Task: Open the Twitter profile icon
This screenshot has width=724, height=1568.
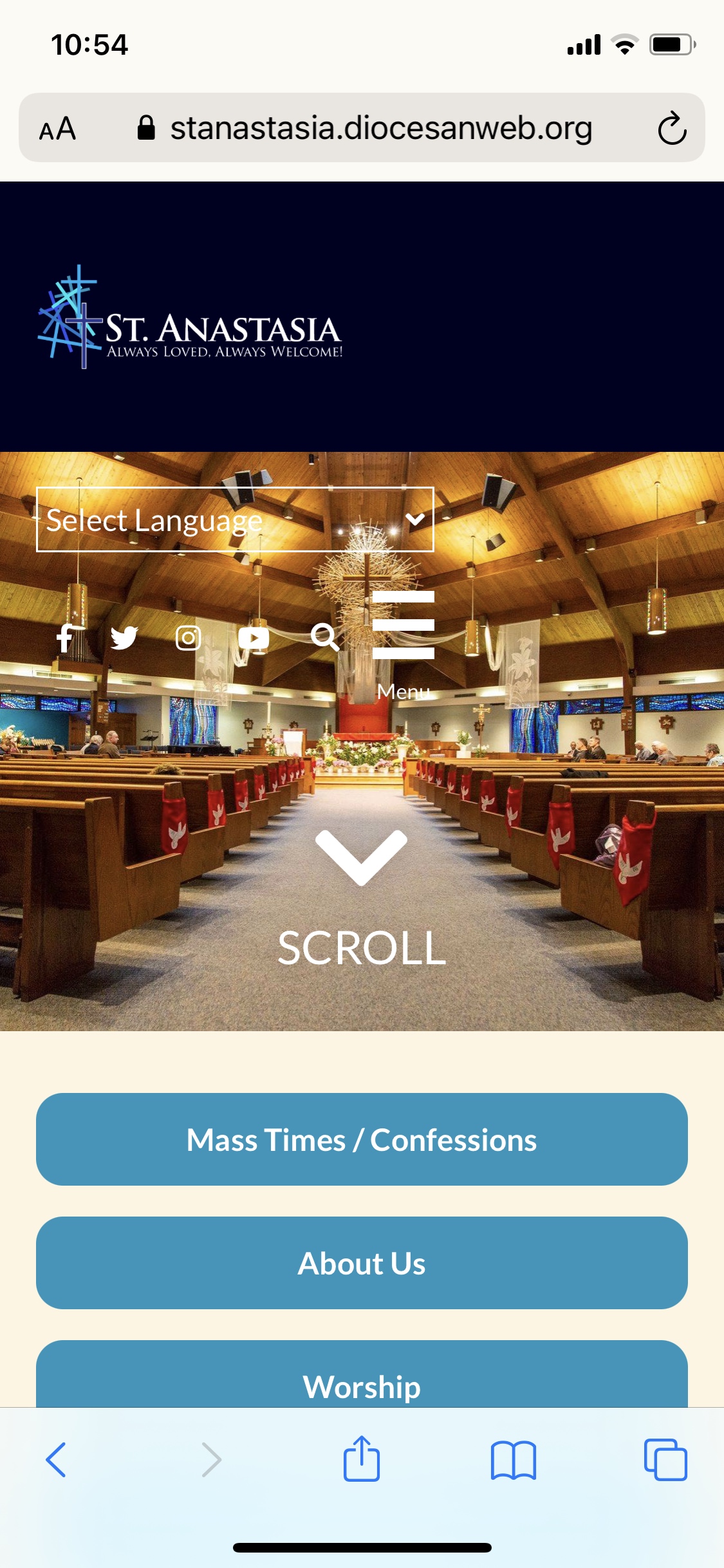Action: [x=124, y=638]
